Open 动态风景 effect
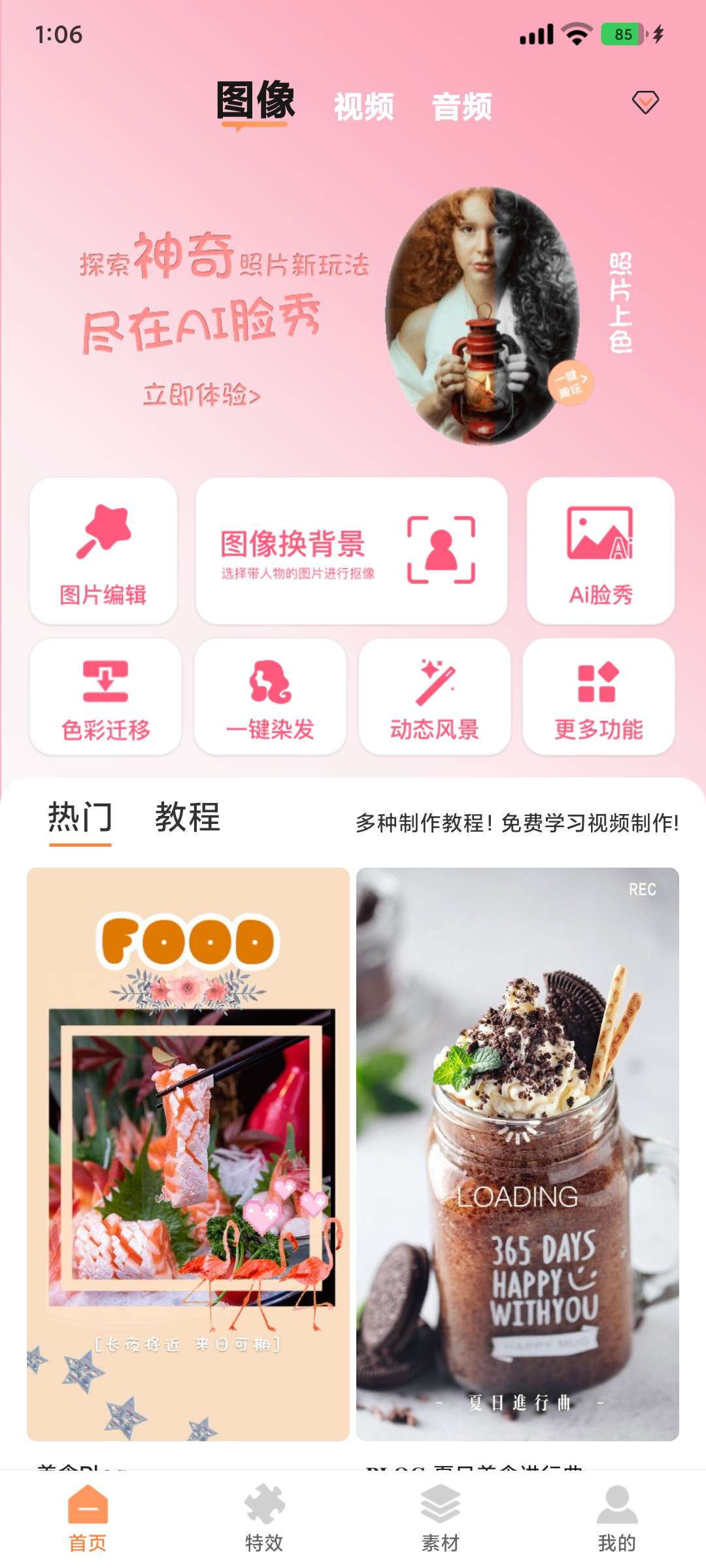The image size is (706, 1568). click(434, 697)
